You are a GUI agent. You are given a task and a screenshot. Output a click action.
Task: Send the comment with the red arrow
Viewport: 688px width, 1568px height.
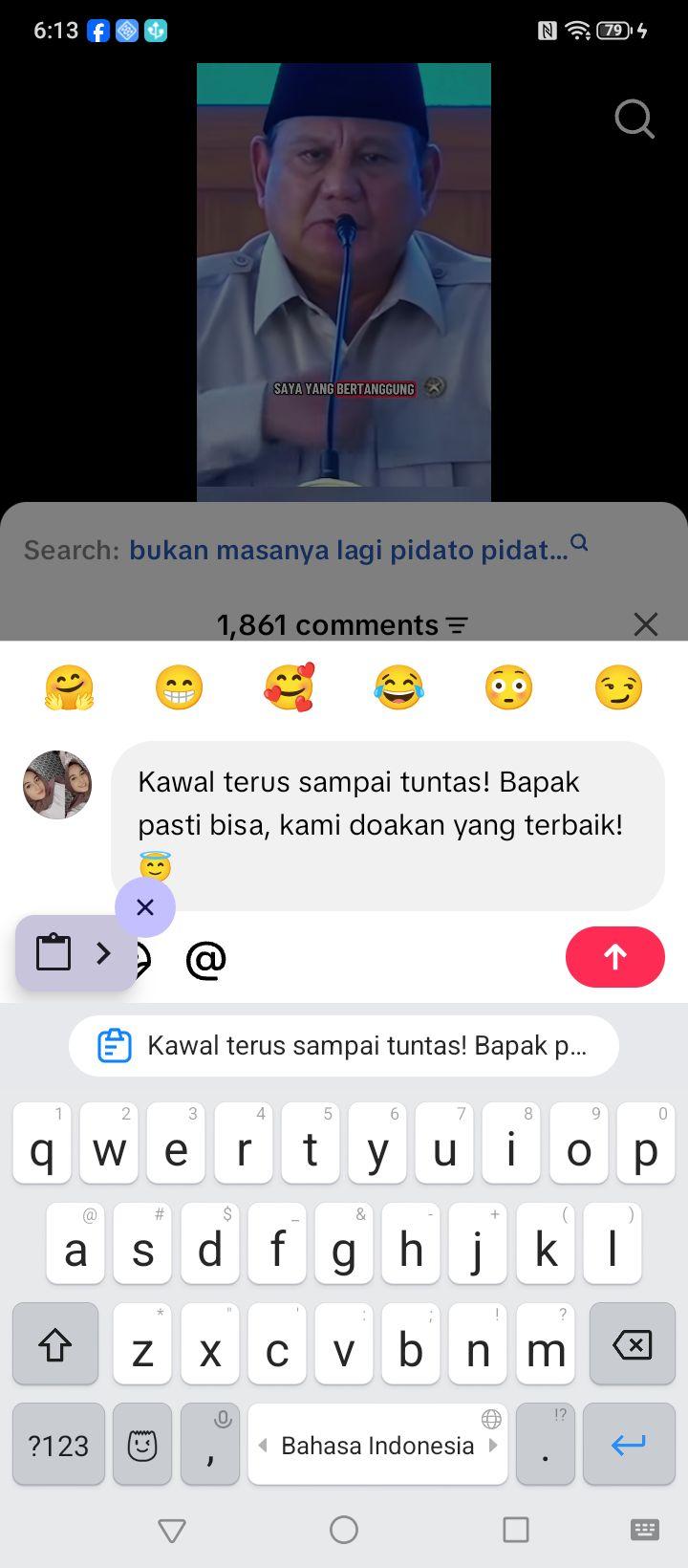point(615,957)
